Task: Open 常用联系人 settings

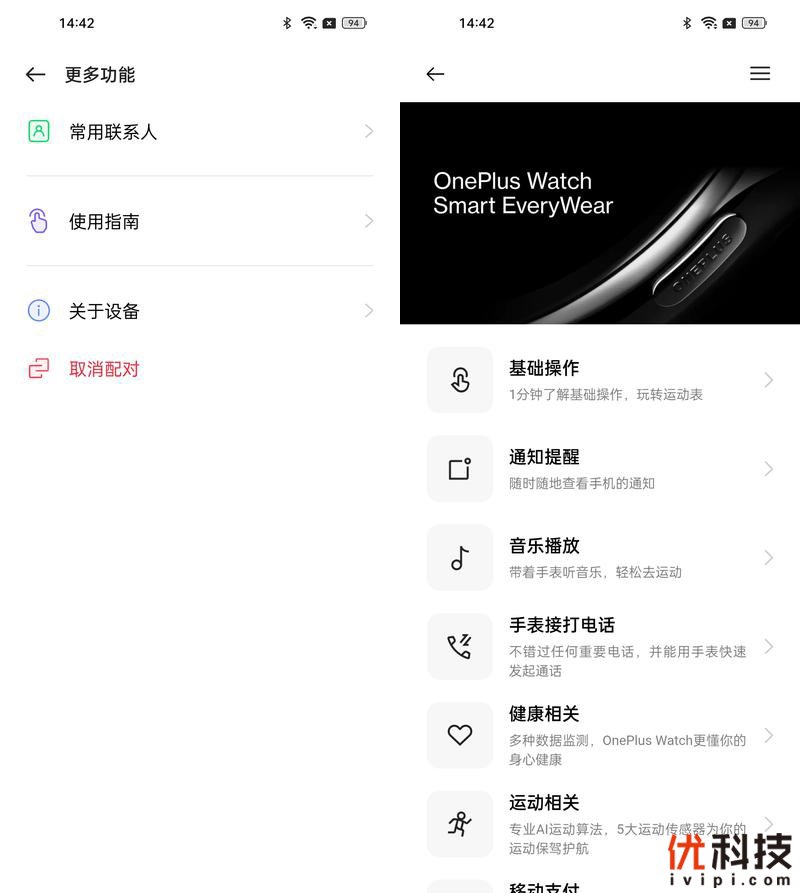Action: [x=200, y=131]
